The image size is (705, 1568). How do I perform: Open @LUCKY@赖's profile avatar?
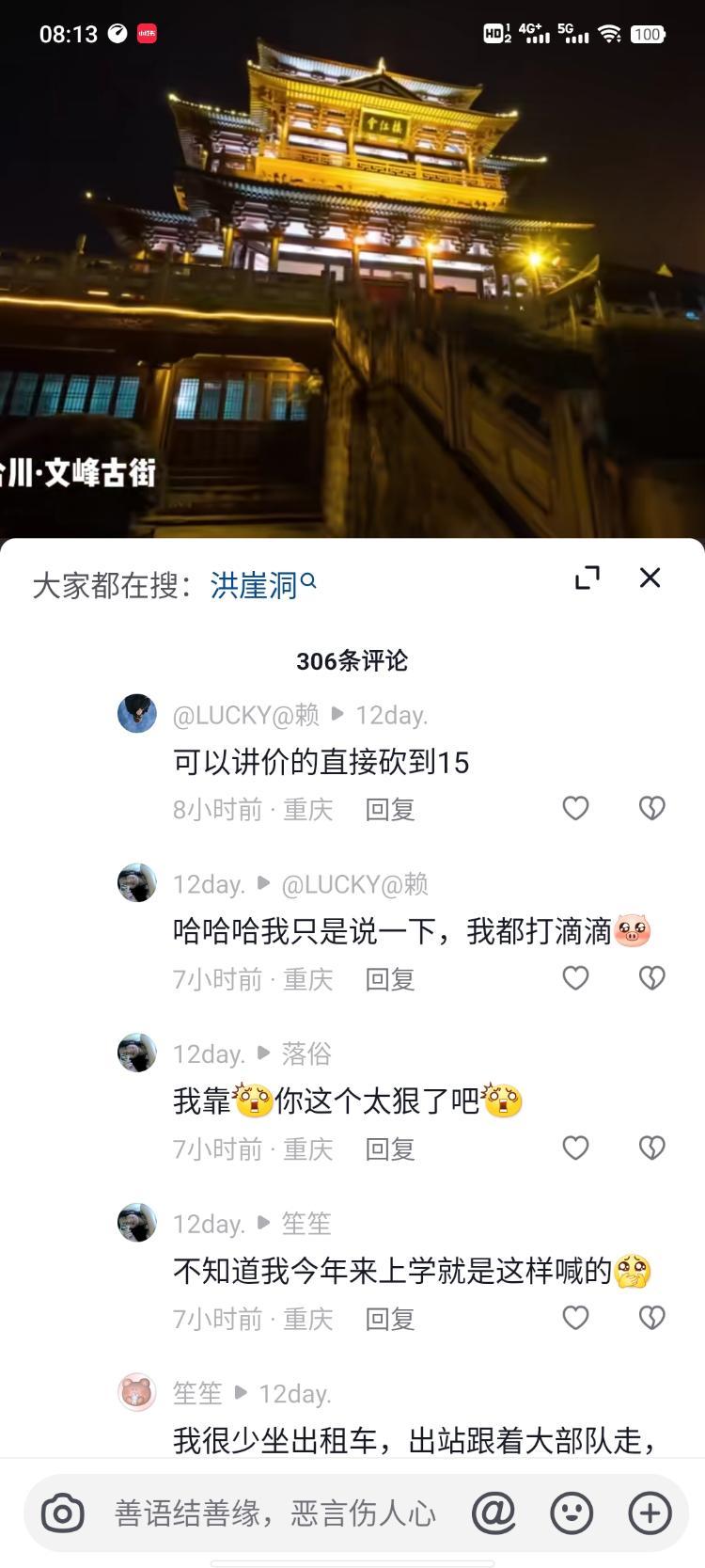[x=137, y=714]
